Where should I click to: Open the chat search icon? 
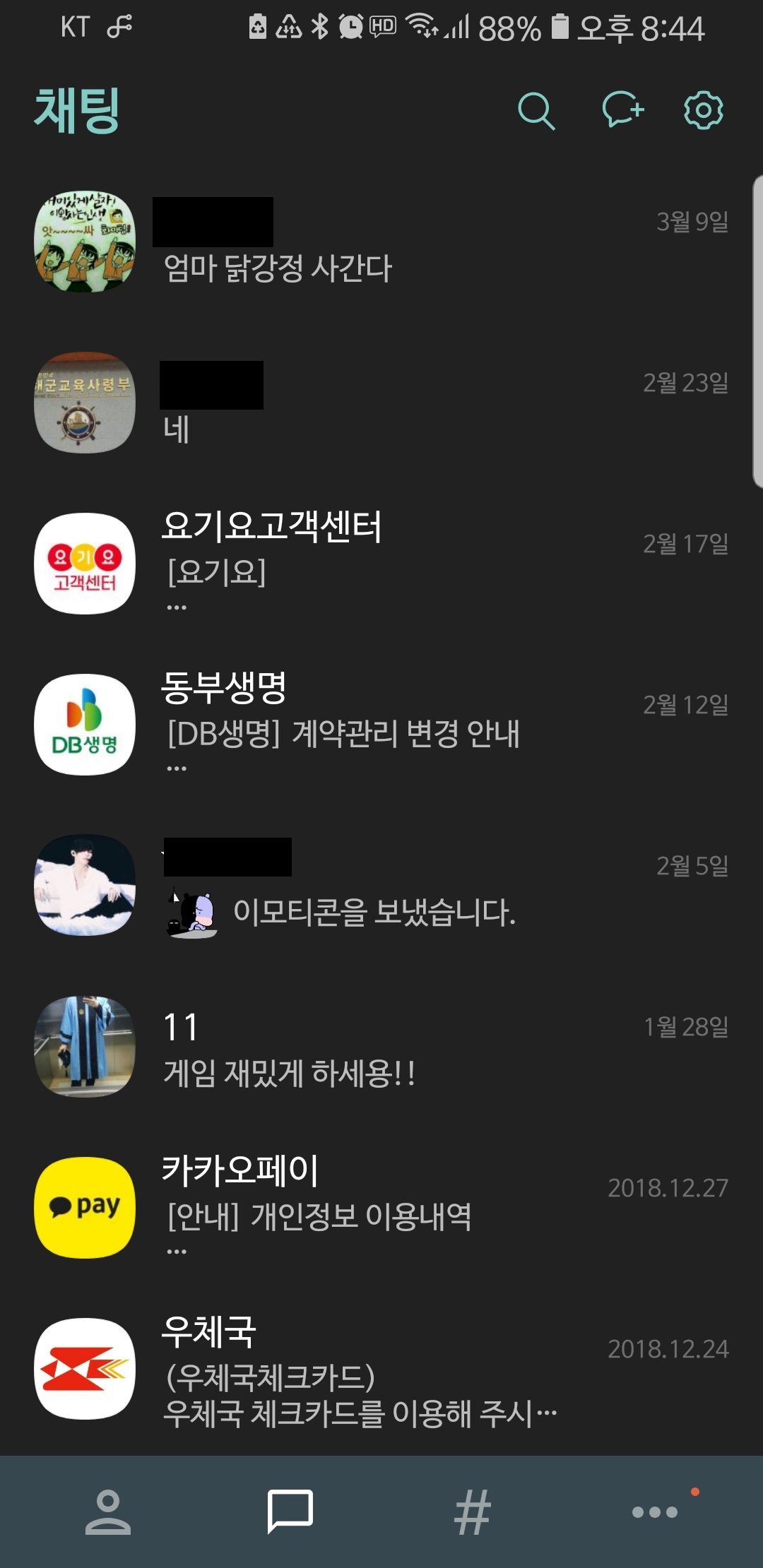point(536,112)
